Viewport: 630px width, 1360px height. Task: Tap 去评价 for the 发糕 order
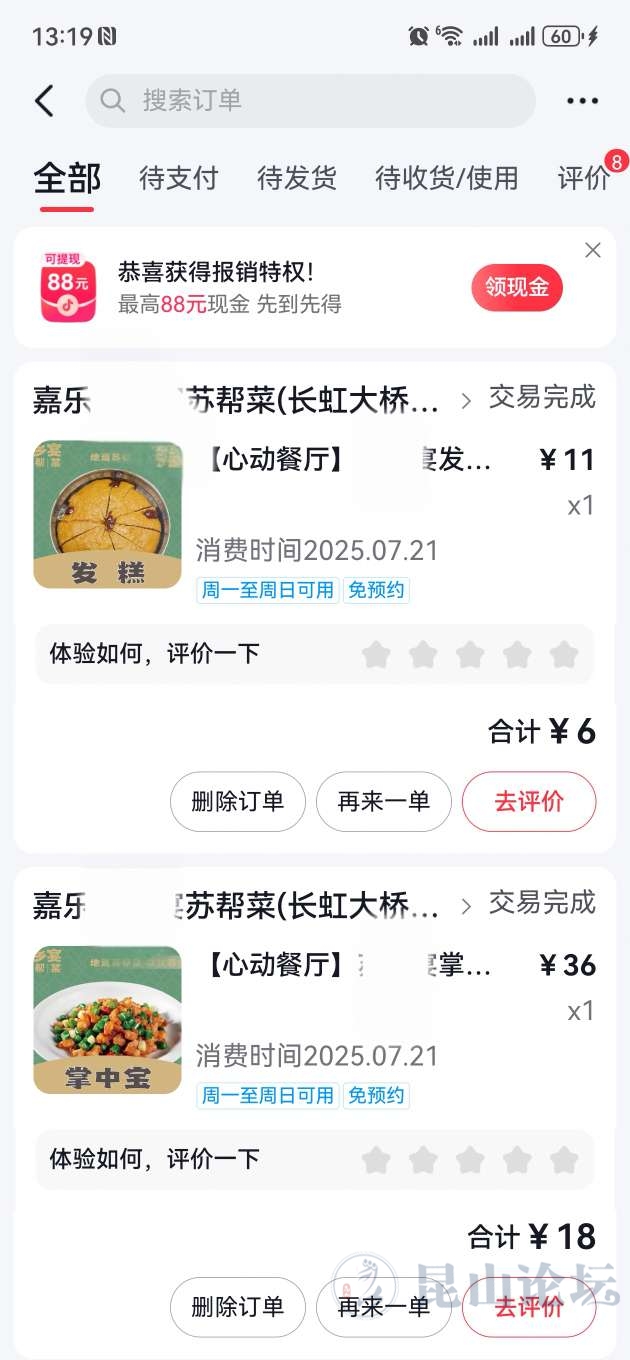coord(528,801)
